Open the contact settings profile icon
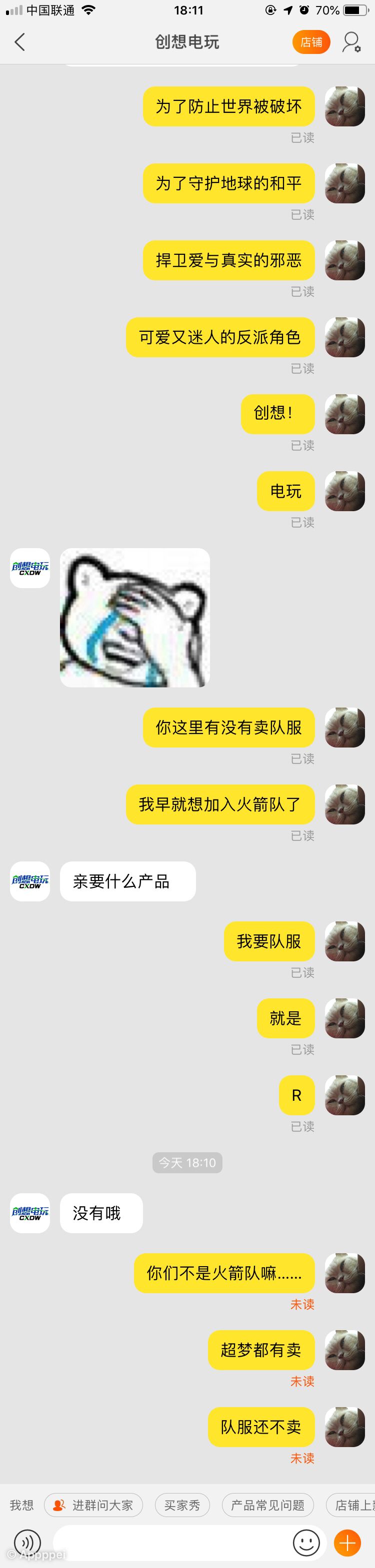The height and width of the screenshot is (1568, 375). [x=351, y=42]
